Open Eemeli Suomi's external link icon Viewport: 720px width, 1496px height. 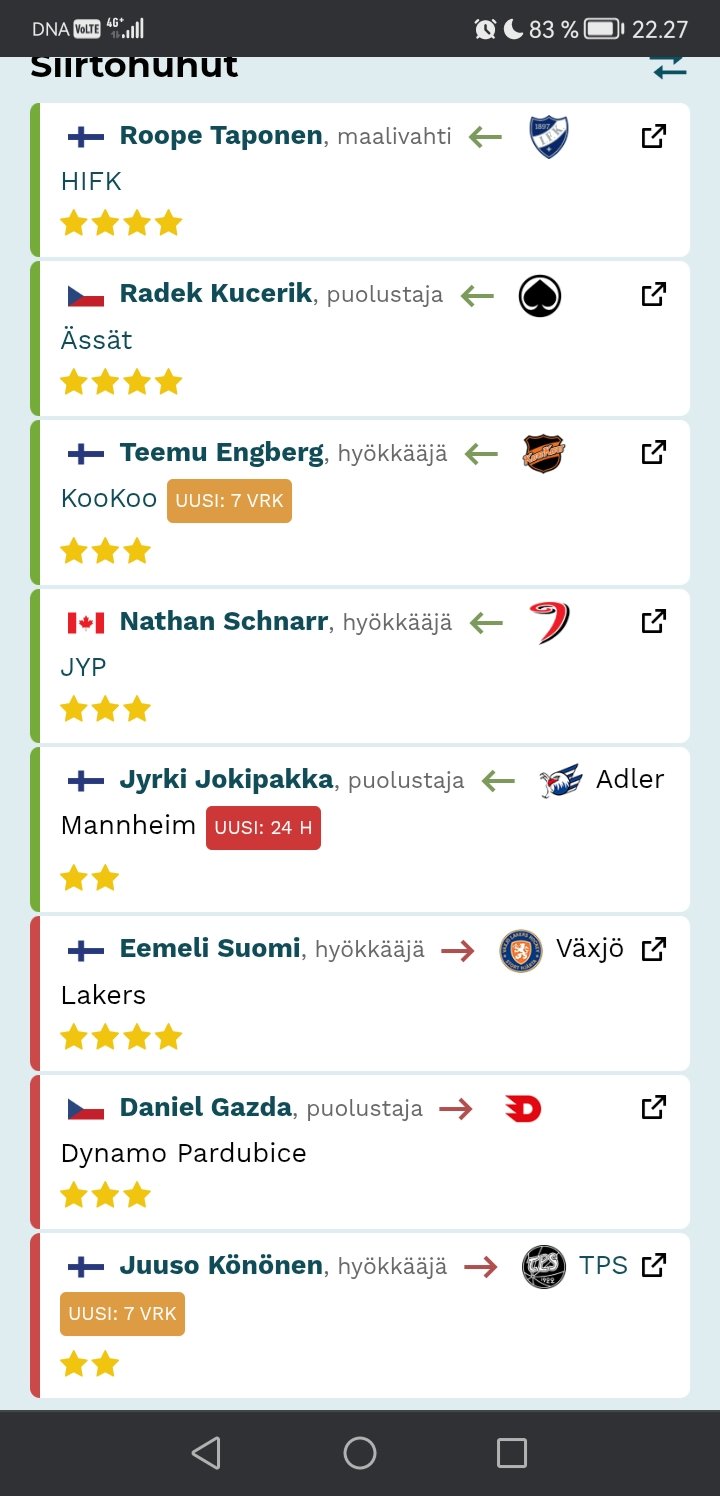tap(653, 948)
